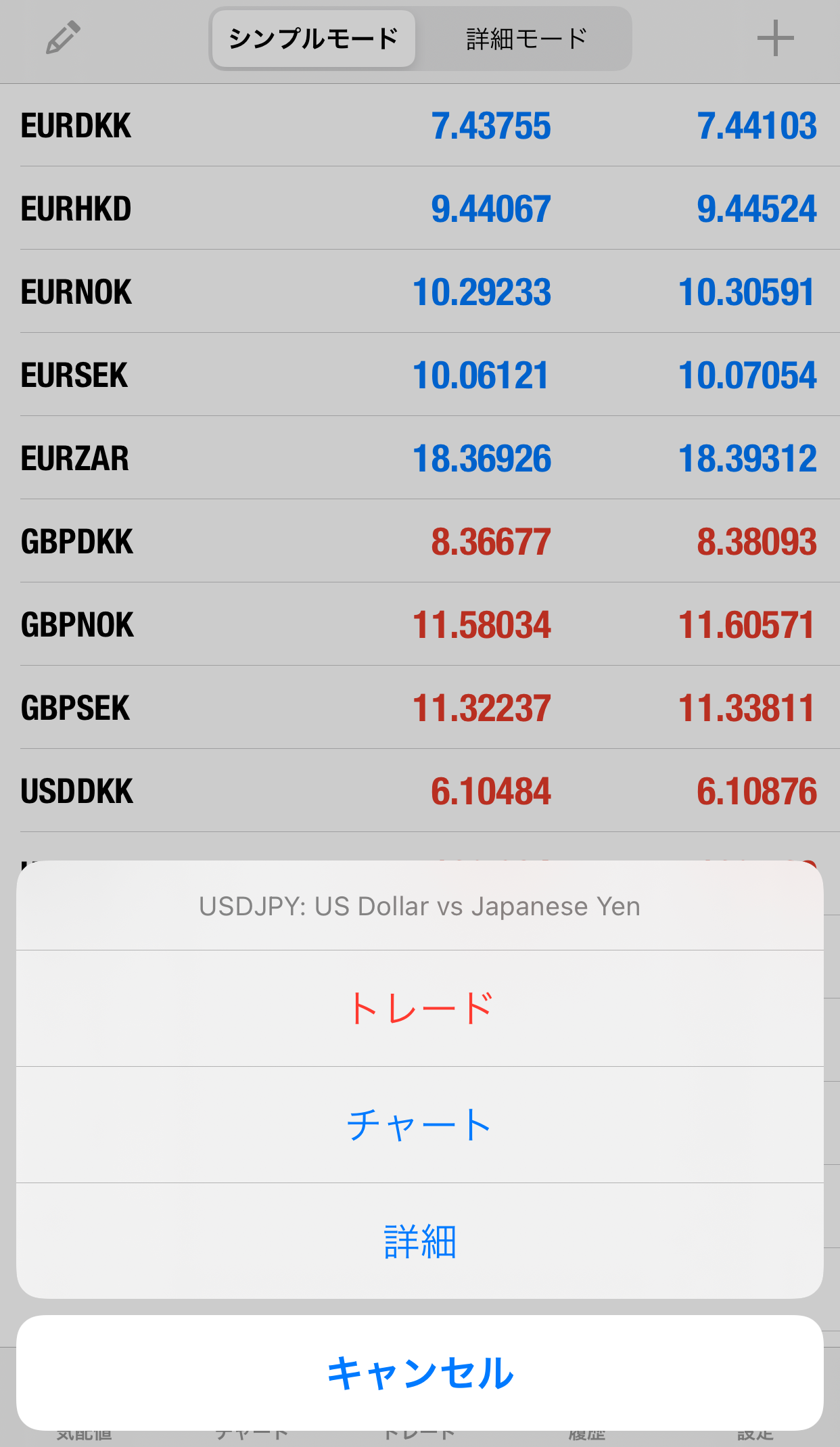Dismiss the sheet with キャンセル

(x=420, y=1373)
